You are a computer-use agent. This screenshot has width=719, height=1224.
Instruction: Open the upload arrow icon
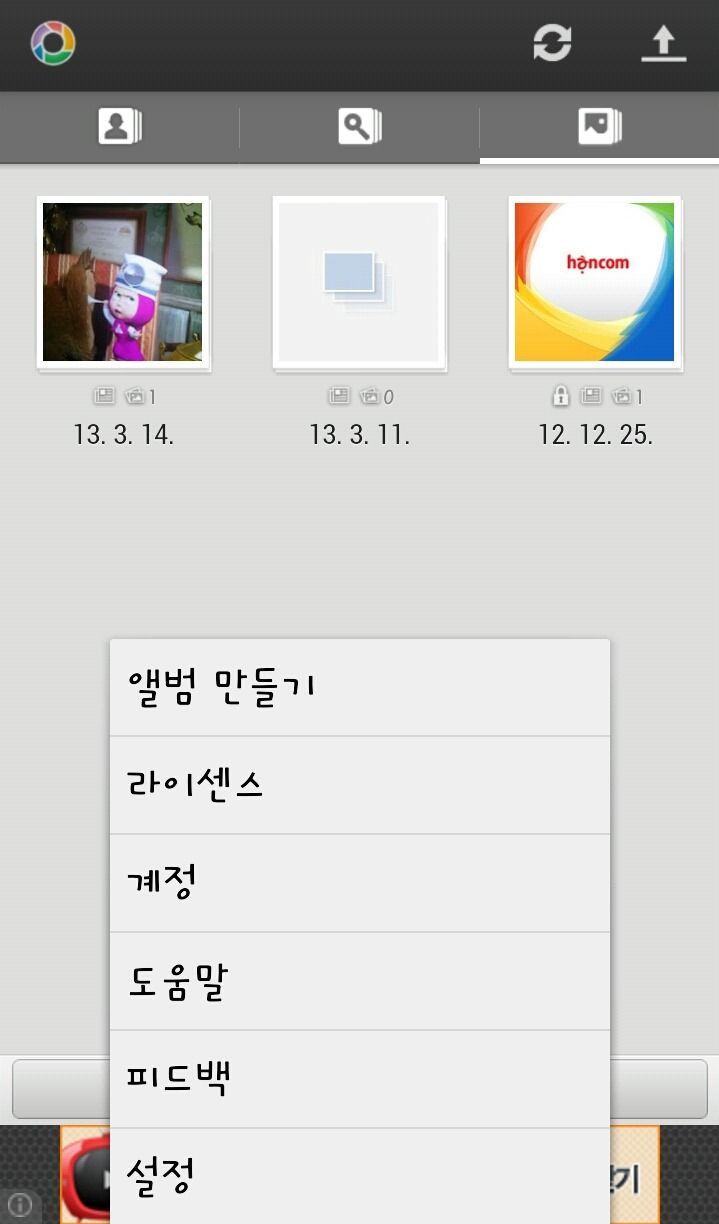pos(664,44)
